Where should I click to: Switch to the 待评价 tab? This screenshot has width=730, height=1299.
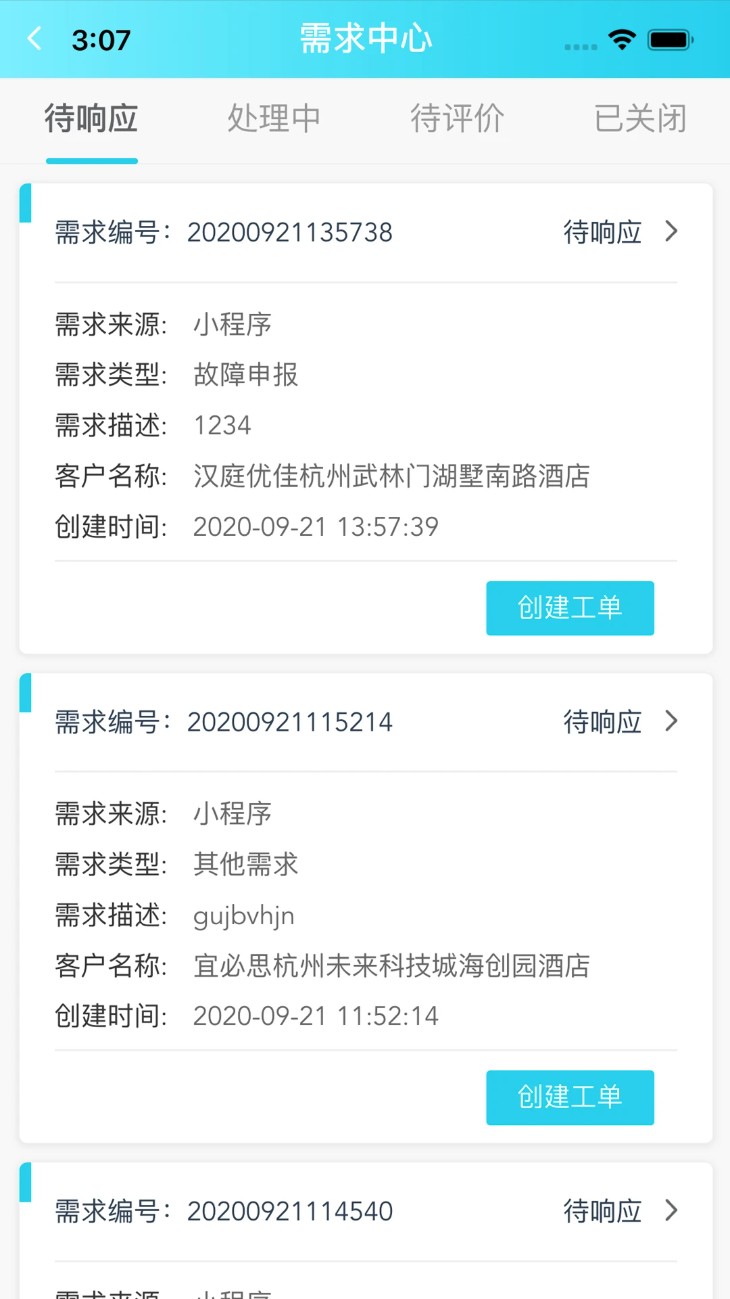[x=457, y=117]
